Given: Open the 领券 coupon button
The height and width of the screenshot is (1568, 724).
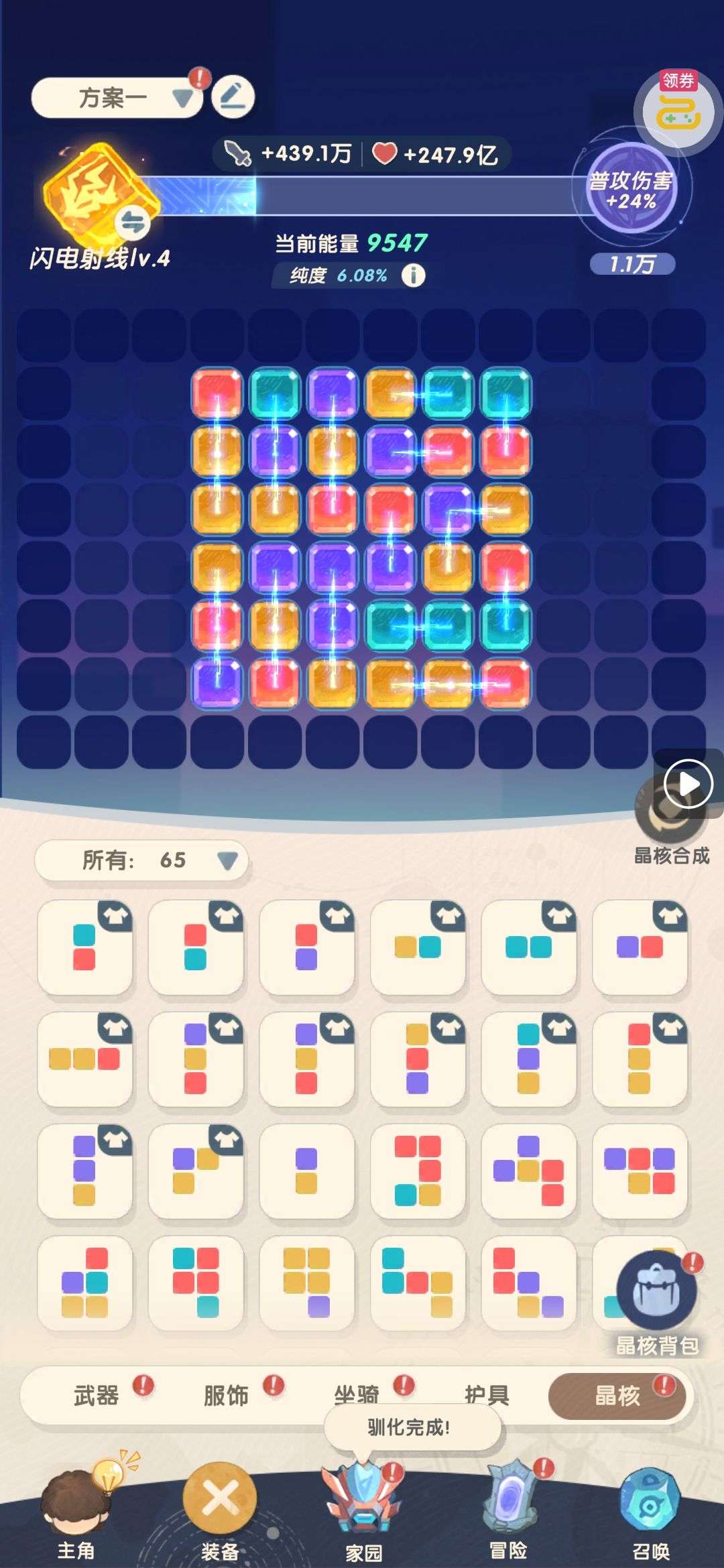Looking at the screenshot, I should [x=677, y=111].
